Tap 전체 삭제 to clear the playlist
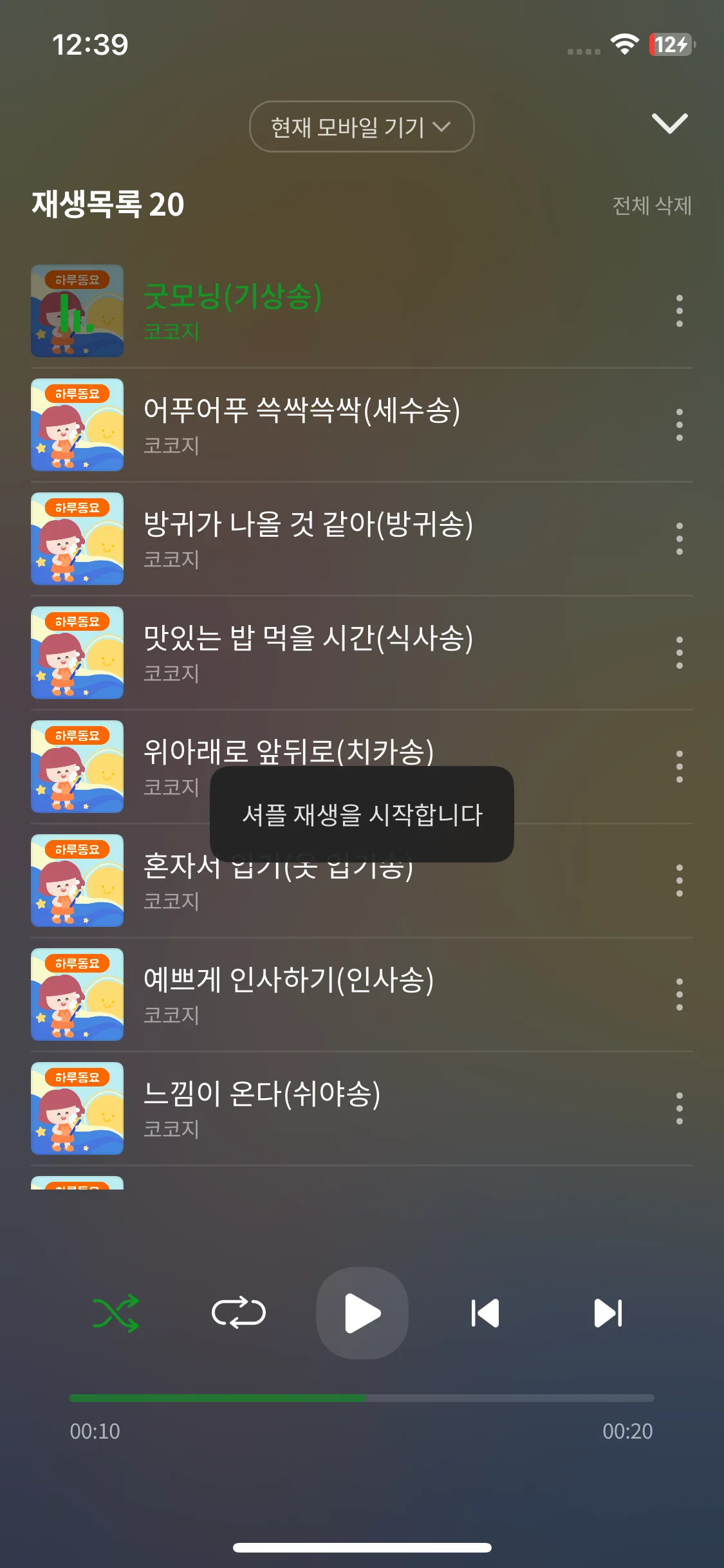 click(x=651, y=206)
